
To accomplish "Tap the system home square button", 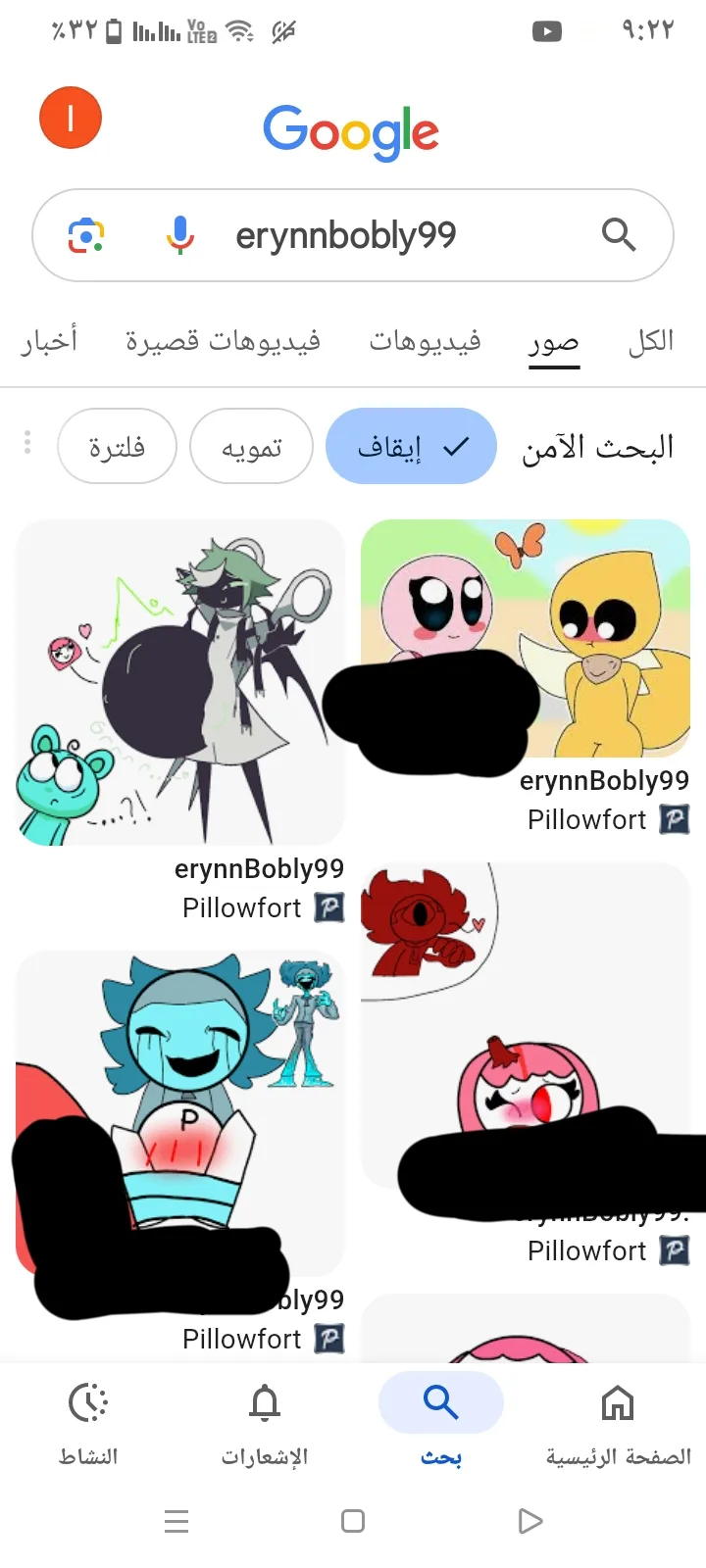I will click(353, 1521).
